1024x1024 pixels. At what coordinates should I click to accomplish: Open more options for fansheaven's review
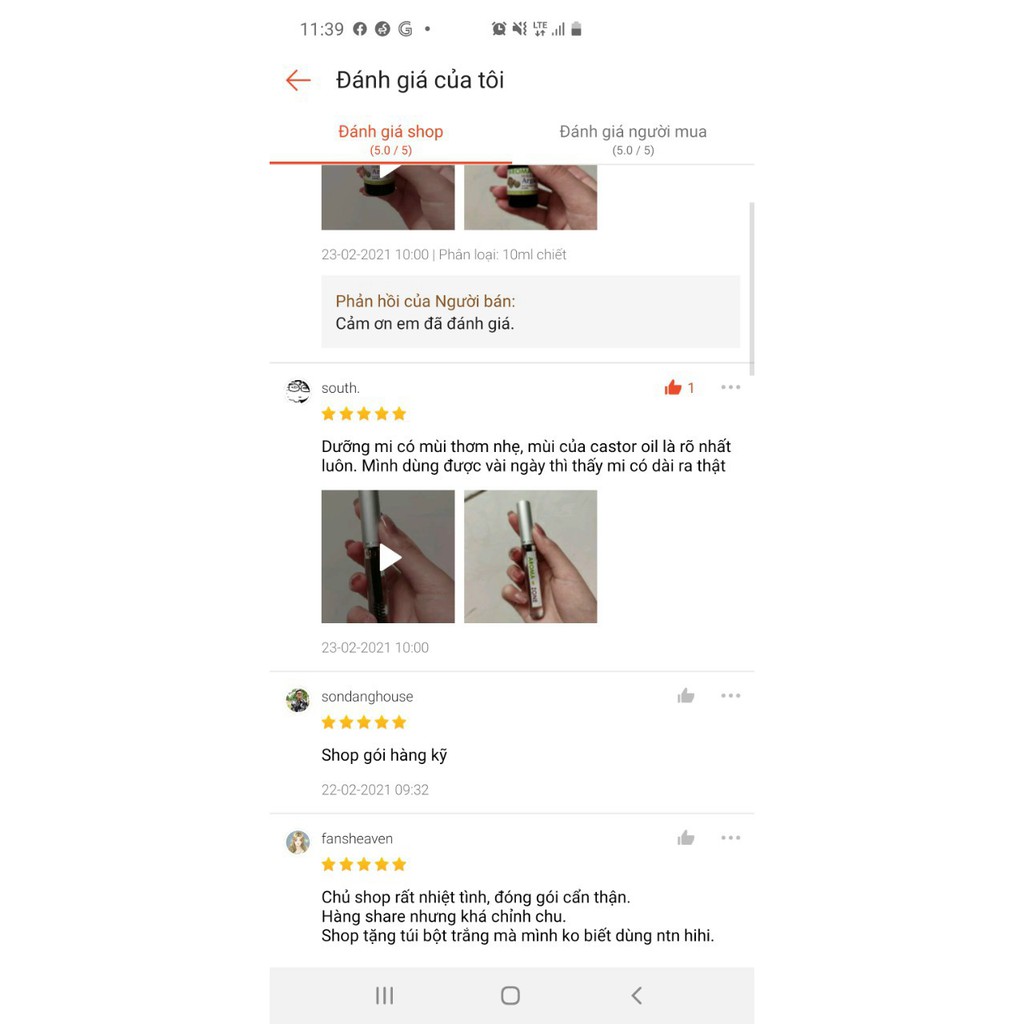pos(731,838)
